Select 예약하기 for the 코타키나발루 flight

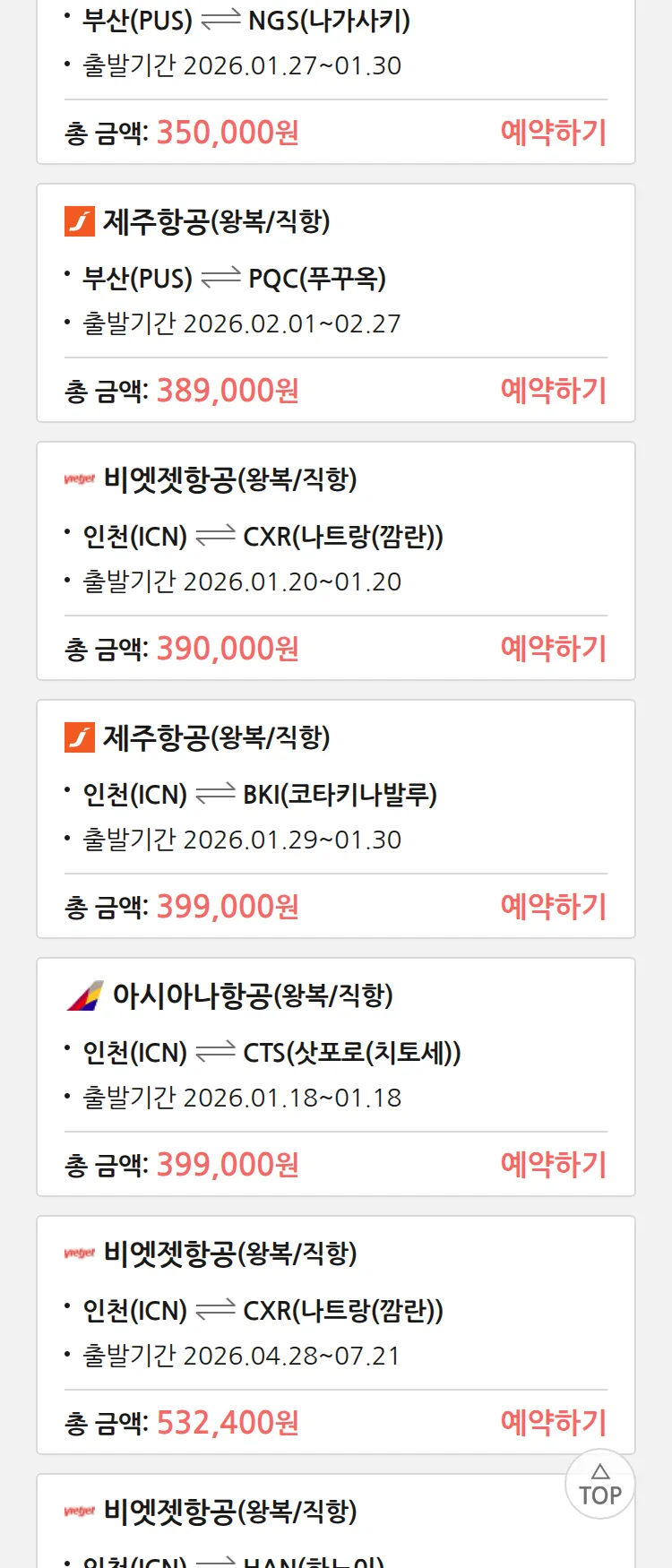[553, 907]
